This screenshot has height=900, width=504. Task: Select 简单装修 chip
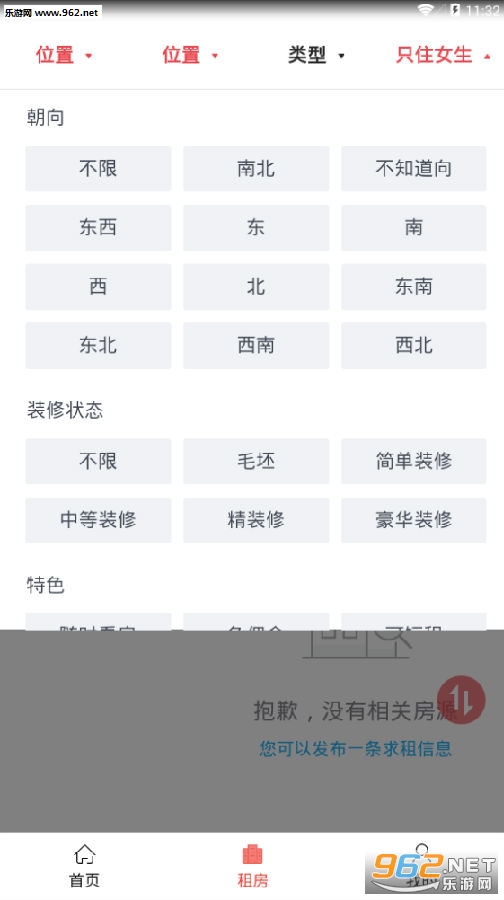(x=413, y=461)
